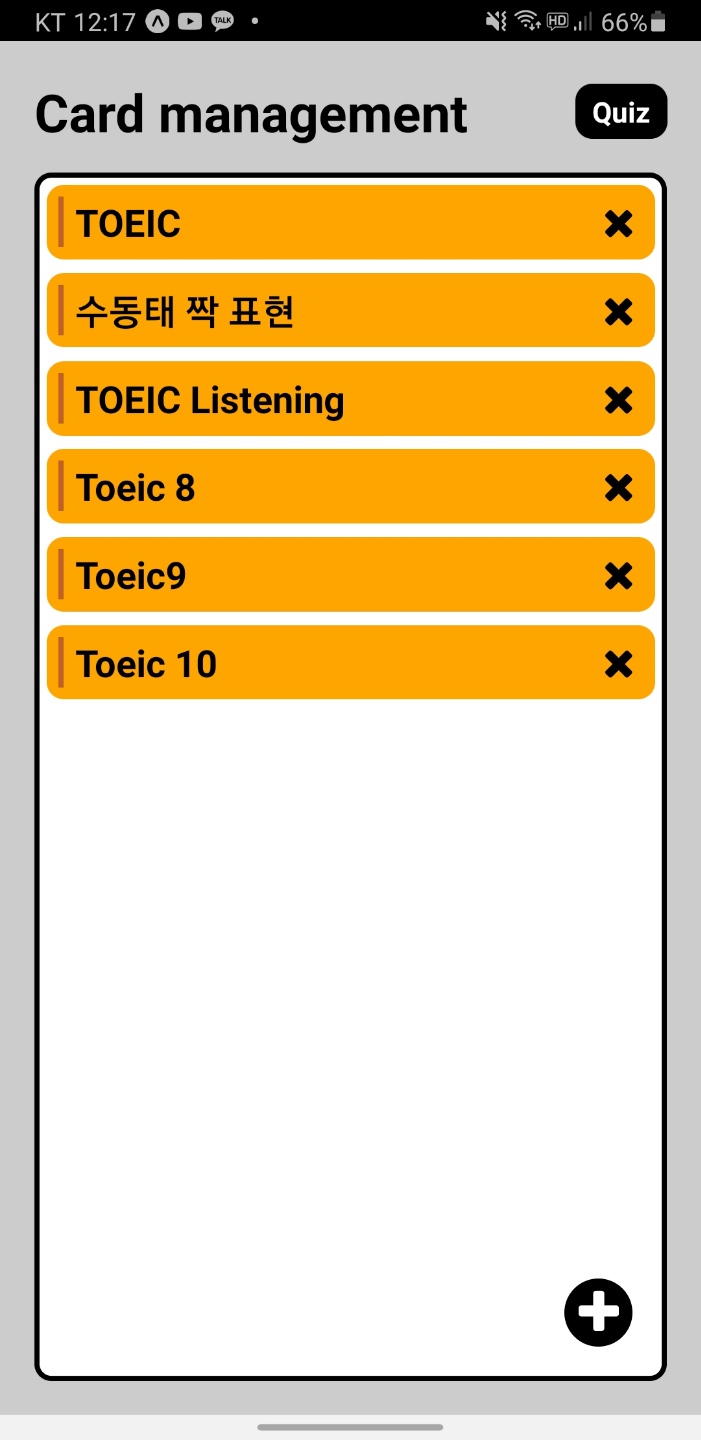Open the Toeic9 card set
Image resolution: width=701 pixels, height=1440 pixels.
(300, 575)
